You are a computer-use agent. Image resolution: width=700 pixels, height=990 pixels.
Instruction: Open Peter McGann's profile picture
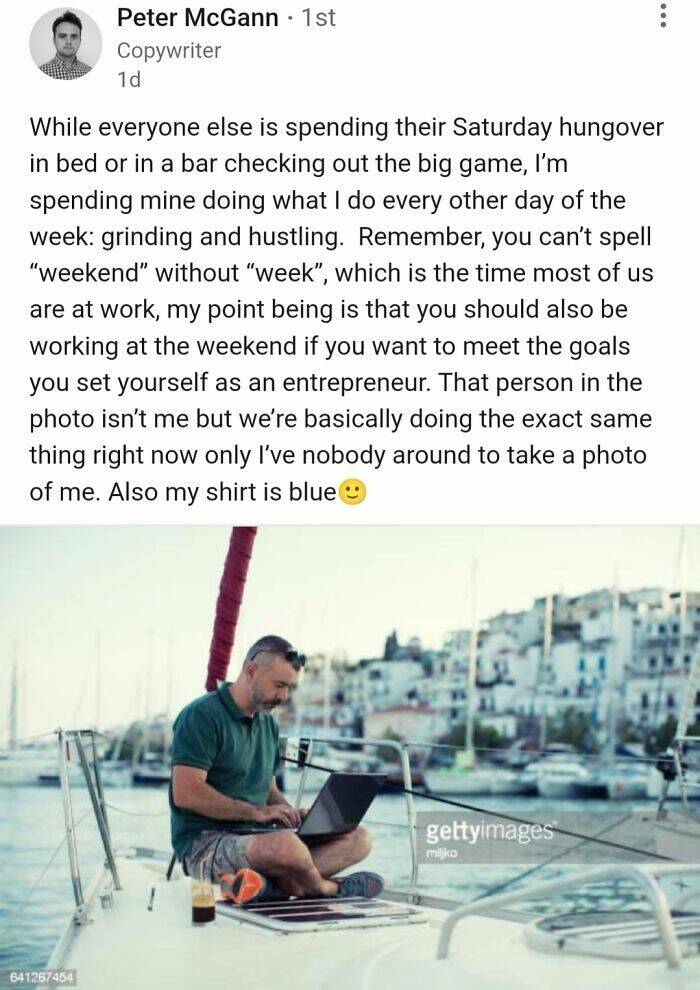[x=65, y=45]
